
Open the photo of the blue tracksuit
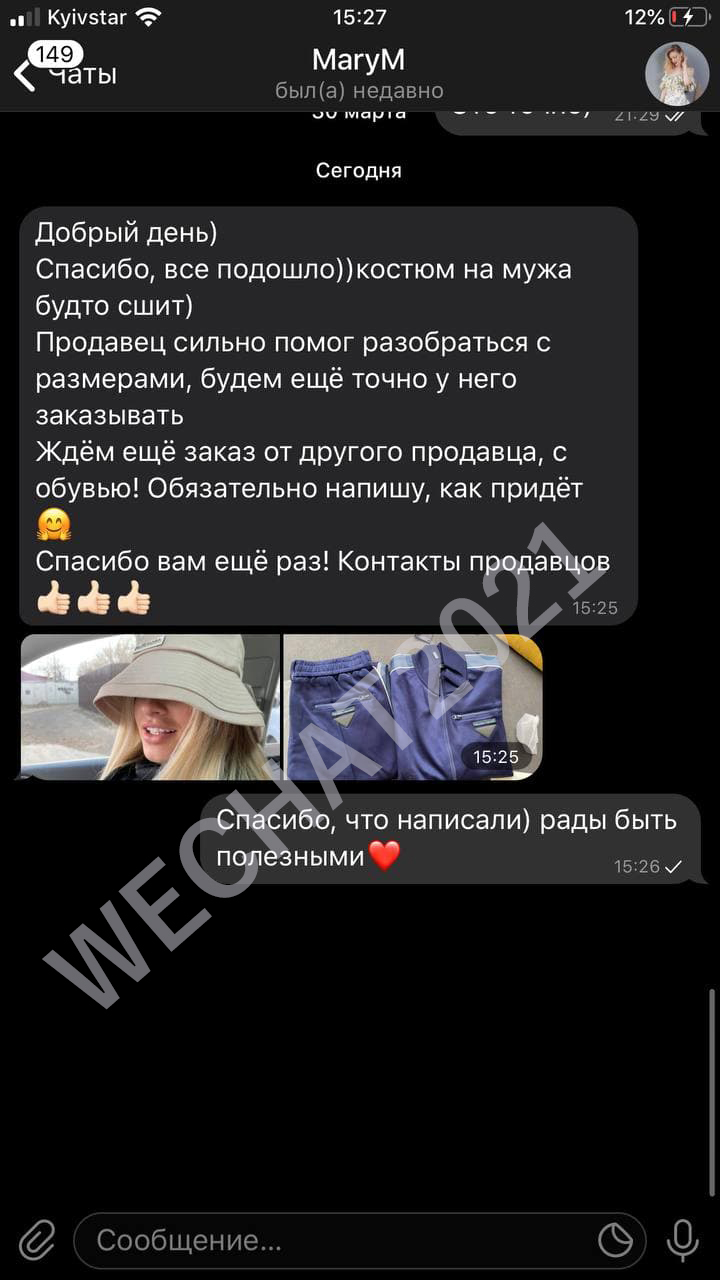(412, 707)
